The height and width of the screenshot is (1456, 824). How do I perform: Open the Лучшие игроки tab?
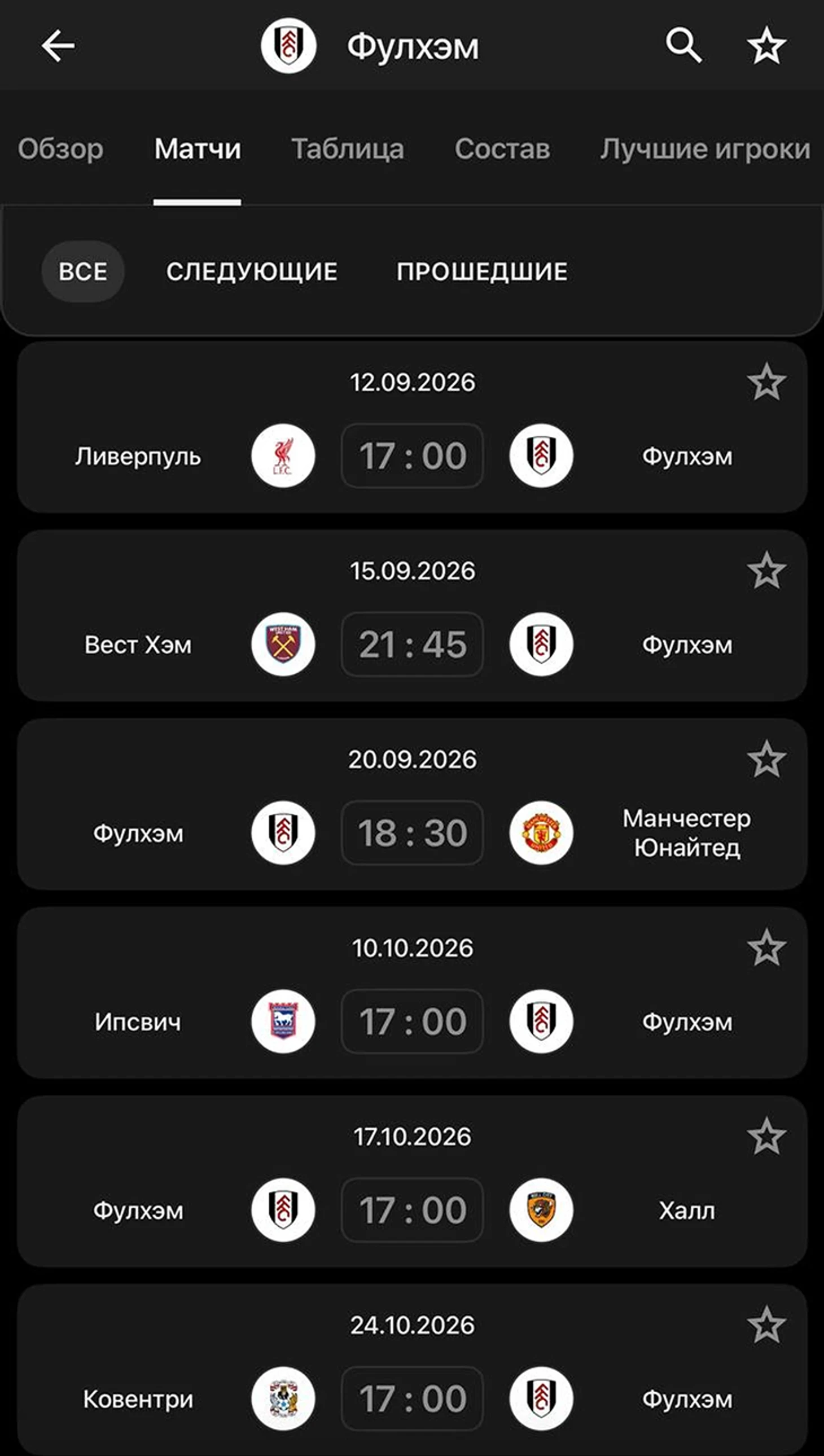(705, 149)
